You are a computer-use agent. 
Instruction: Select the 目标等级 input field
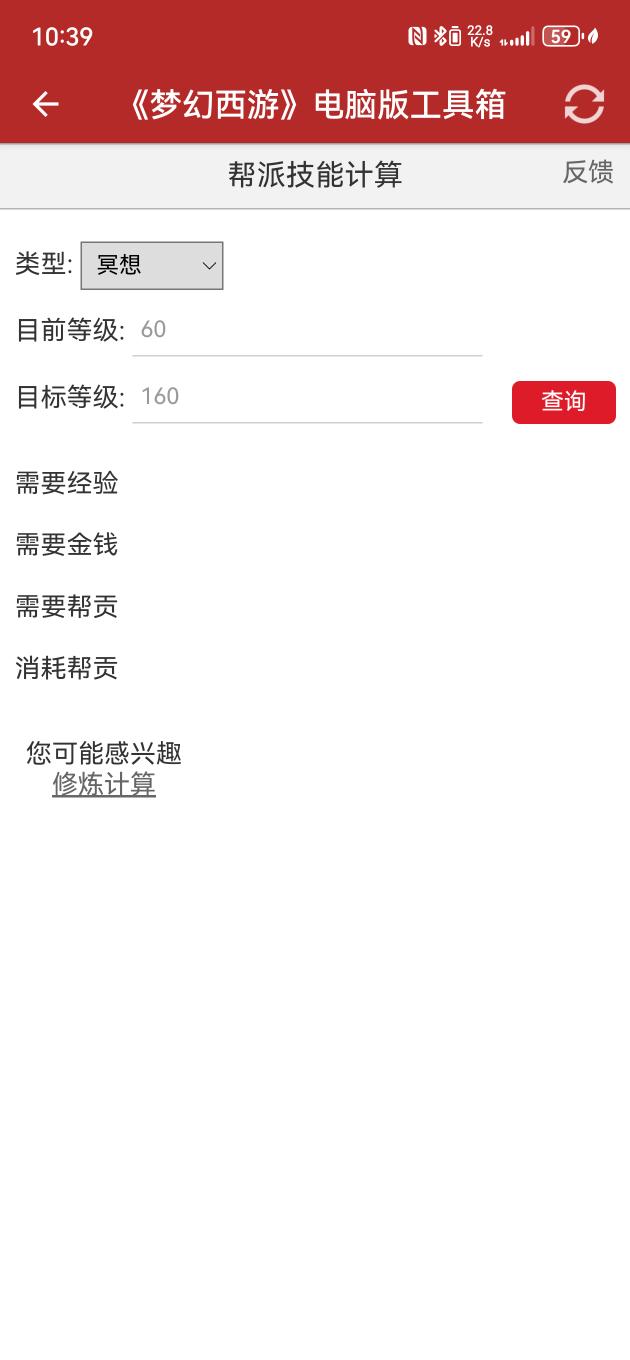click(x=307, y=398)
